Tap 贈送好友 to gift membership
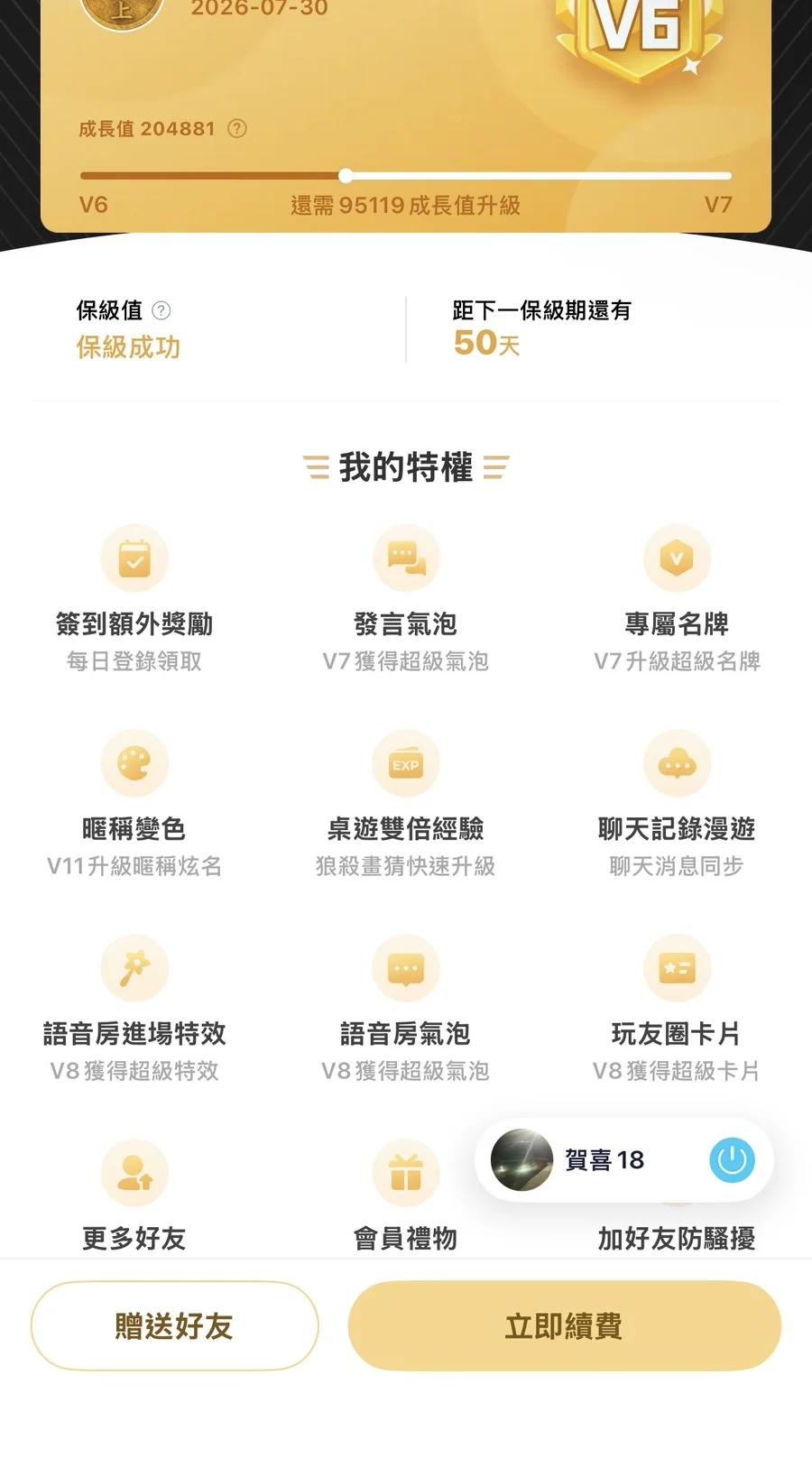The image size is (812, 1458). point(174,1325)
